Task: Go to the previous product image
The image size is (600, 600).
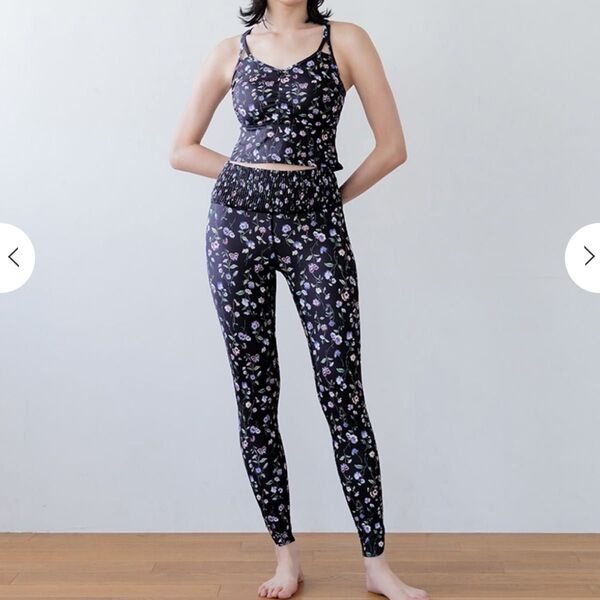Action: 13,257
